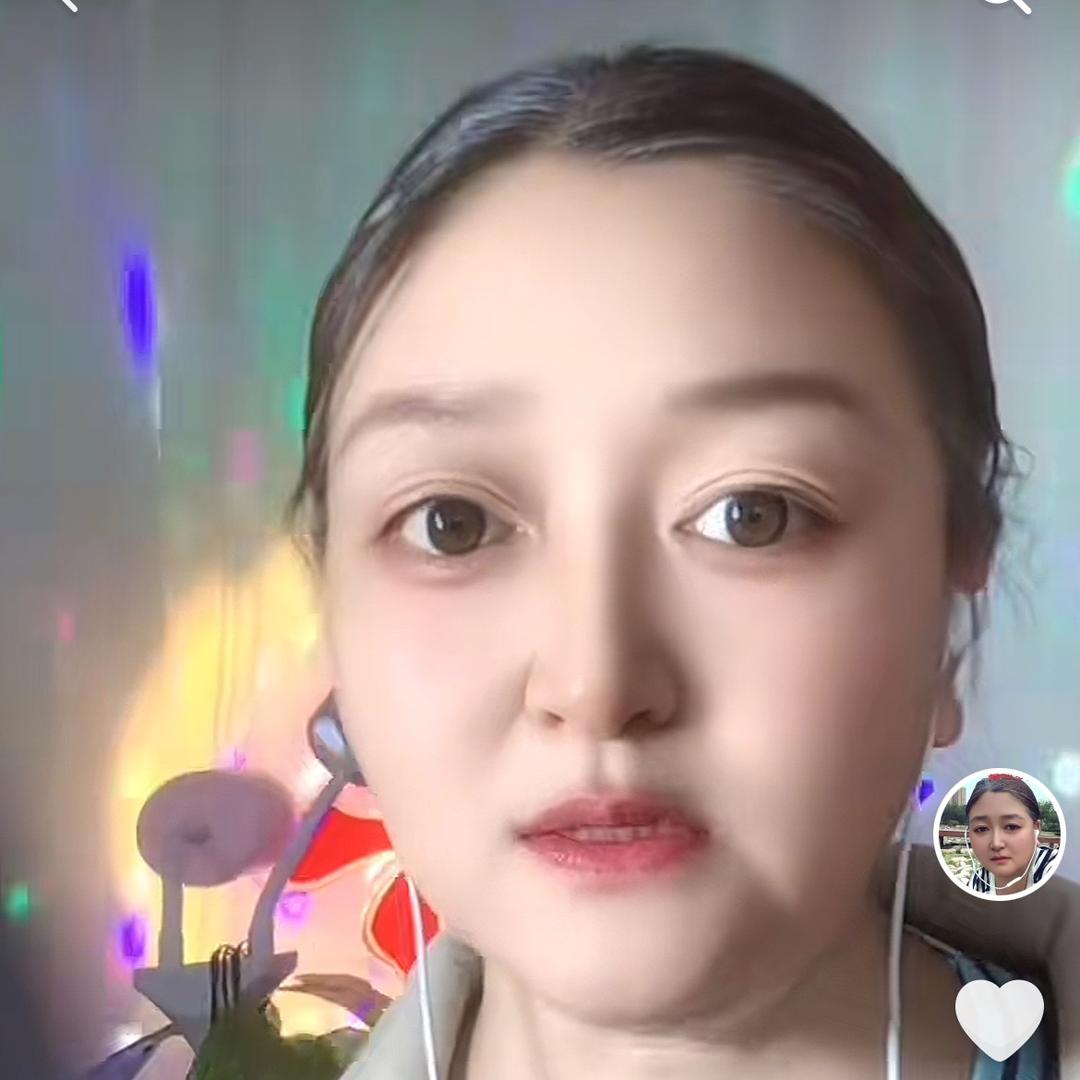1080x1080 pixels.
Task: Like this video with the heart
Action: click(x=999, y=1017)
